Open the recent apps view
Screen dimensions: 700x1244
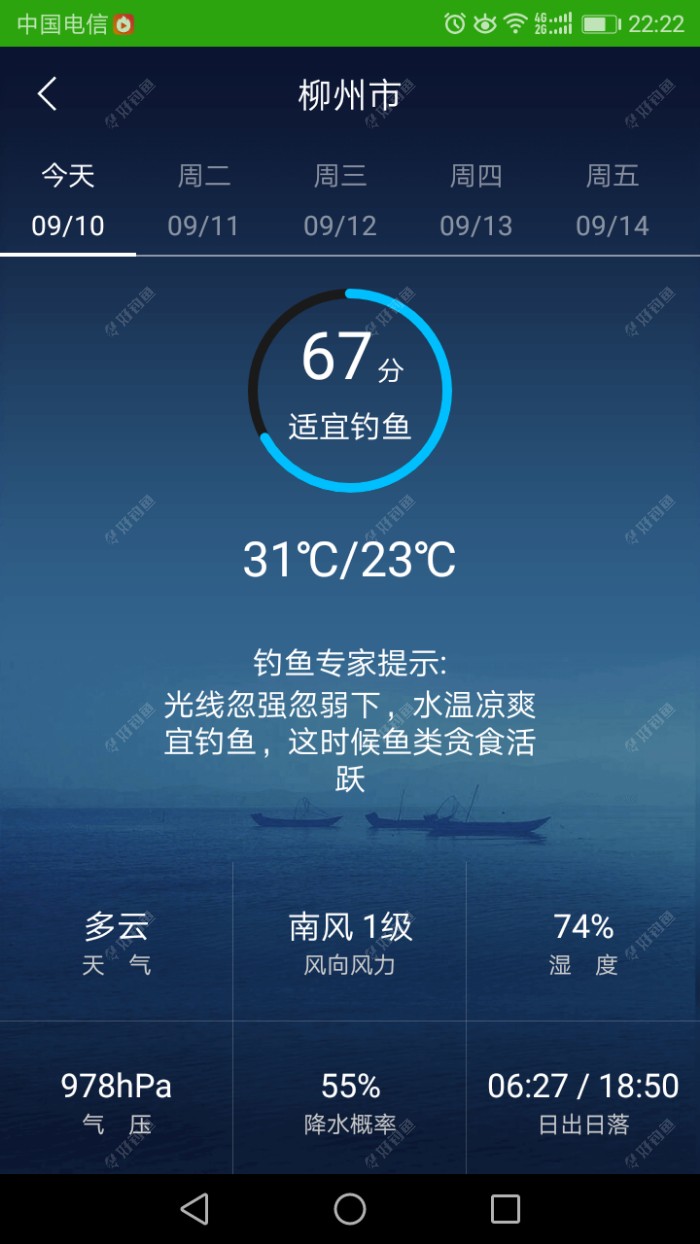(x=505, y=1209)
